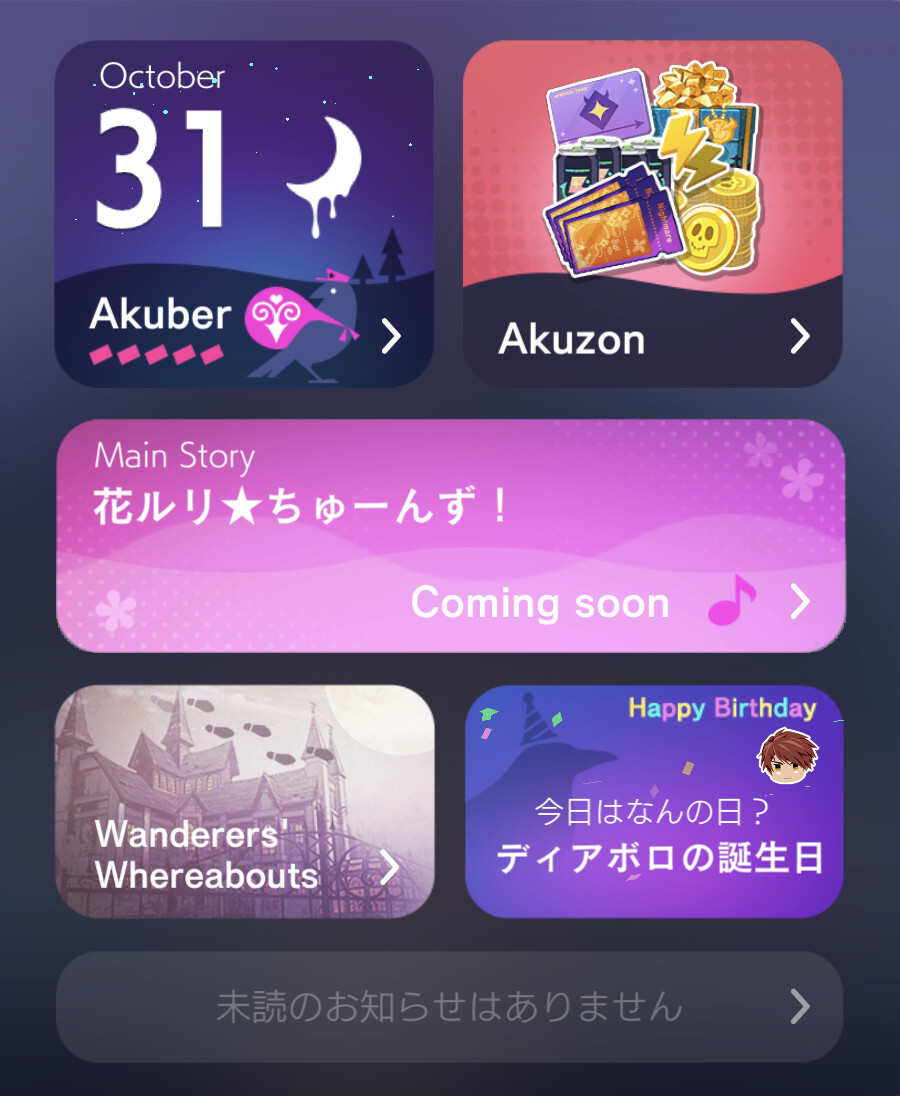The height and width of the screenshot is (1096, 900).
Task: View the Happy Birthday ディアボロ card
Action: point(654,801)
